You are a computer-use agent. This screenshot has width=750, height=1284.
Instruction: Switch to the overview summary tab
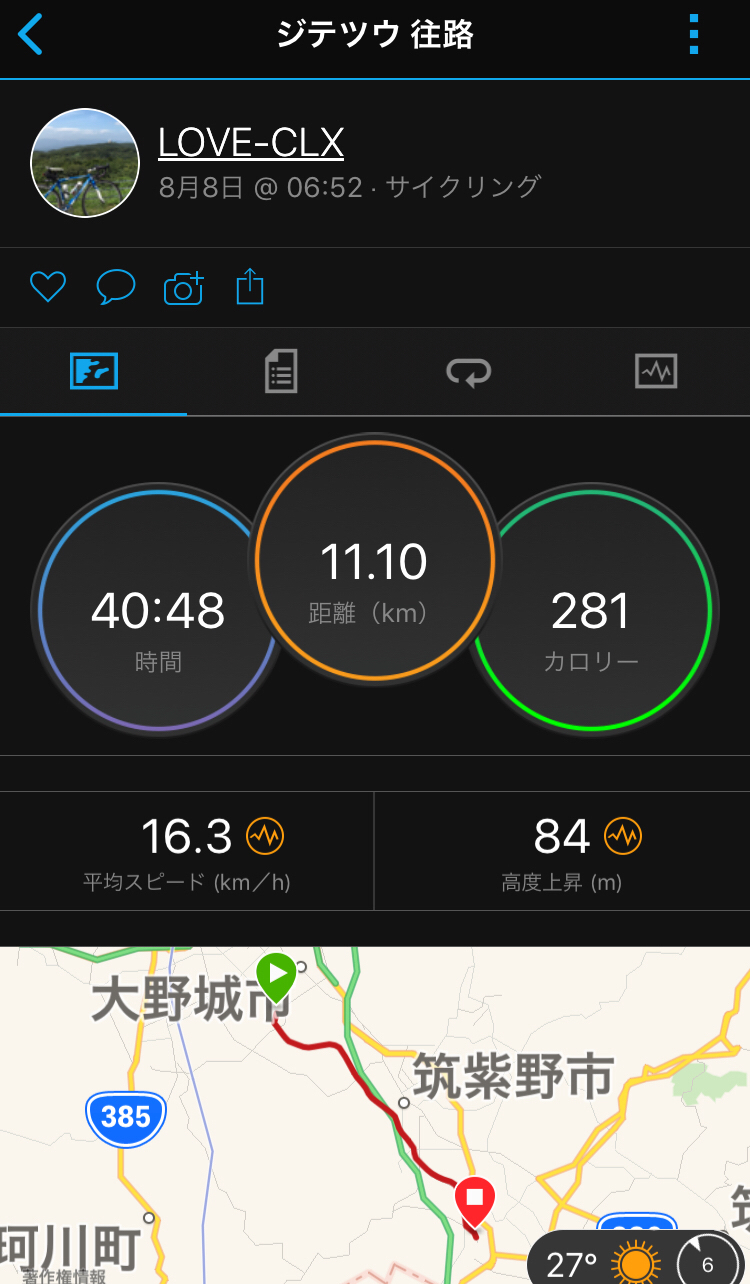94,372
